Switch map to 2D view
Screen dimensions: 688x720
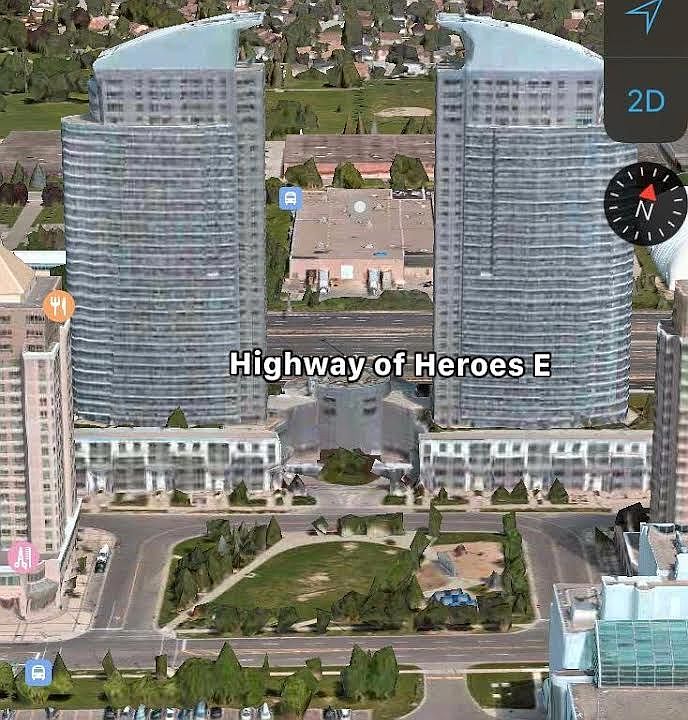pyautogui.click(x=646, y=100)
